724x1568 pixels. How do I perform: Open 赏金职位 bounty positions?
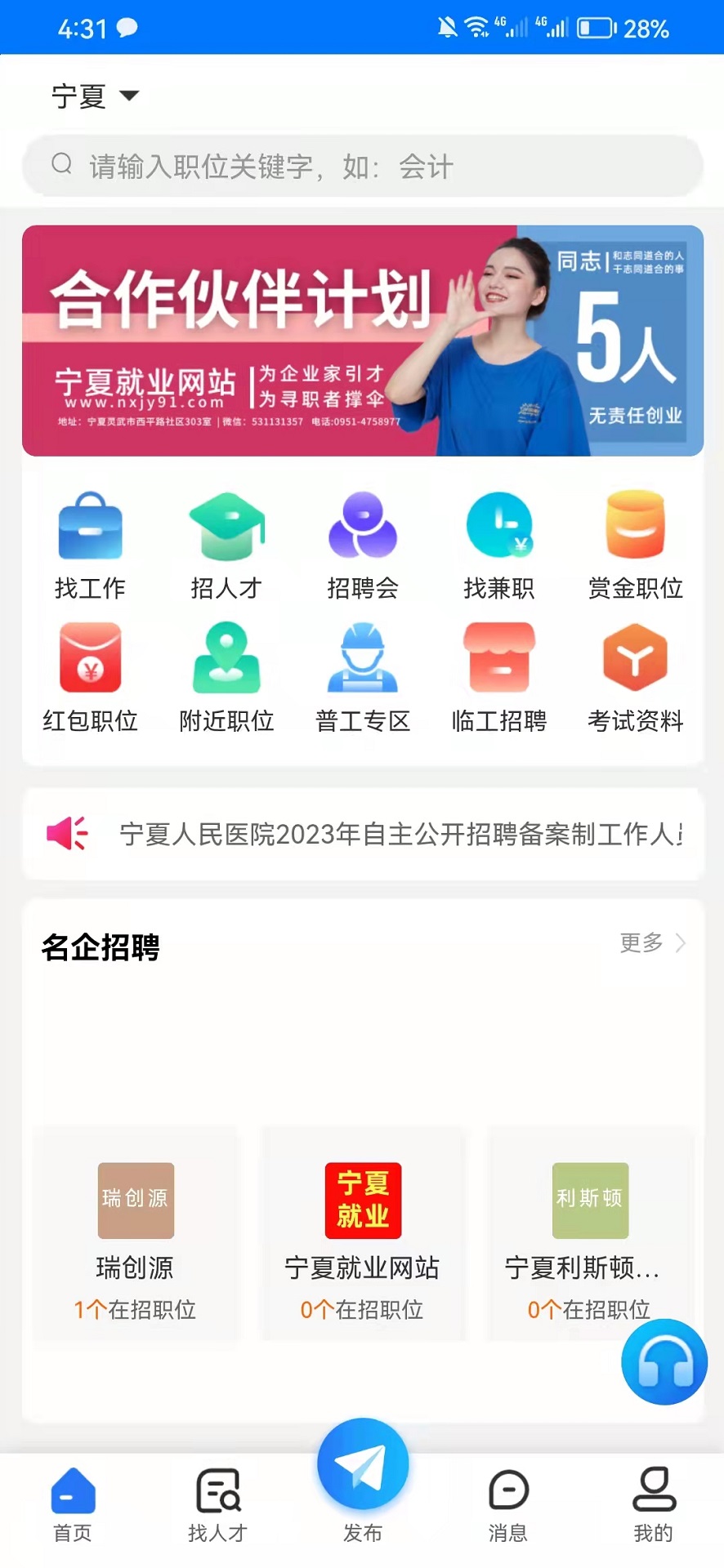pos(636,543)
